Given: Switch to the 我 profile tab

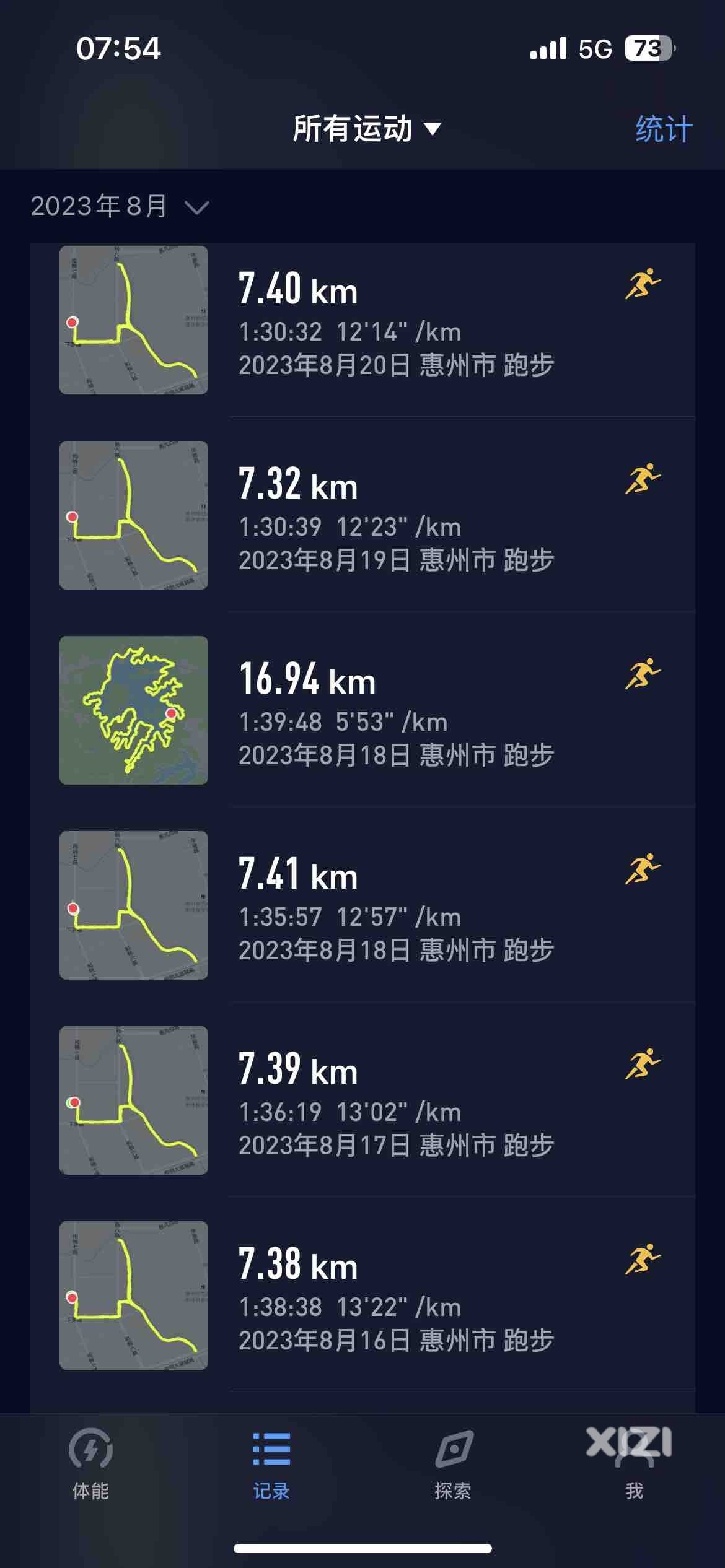Looking at the screenshot, I should click(634, 1464).
